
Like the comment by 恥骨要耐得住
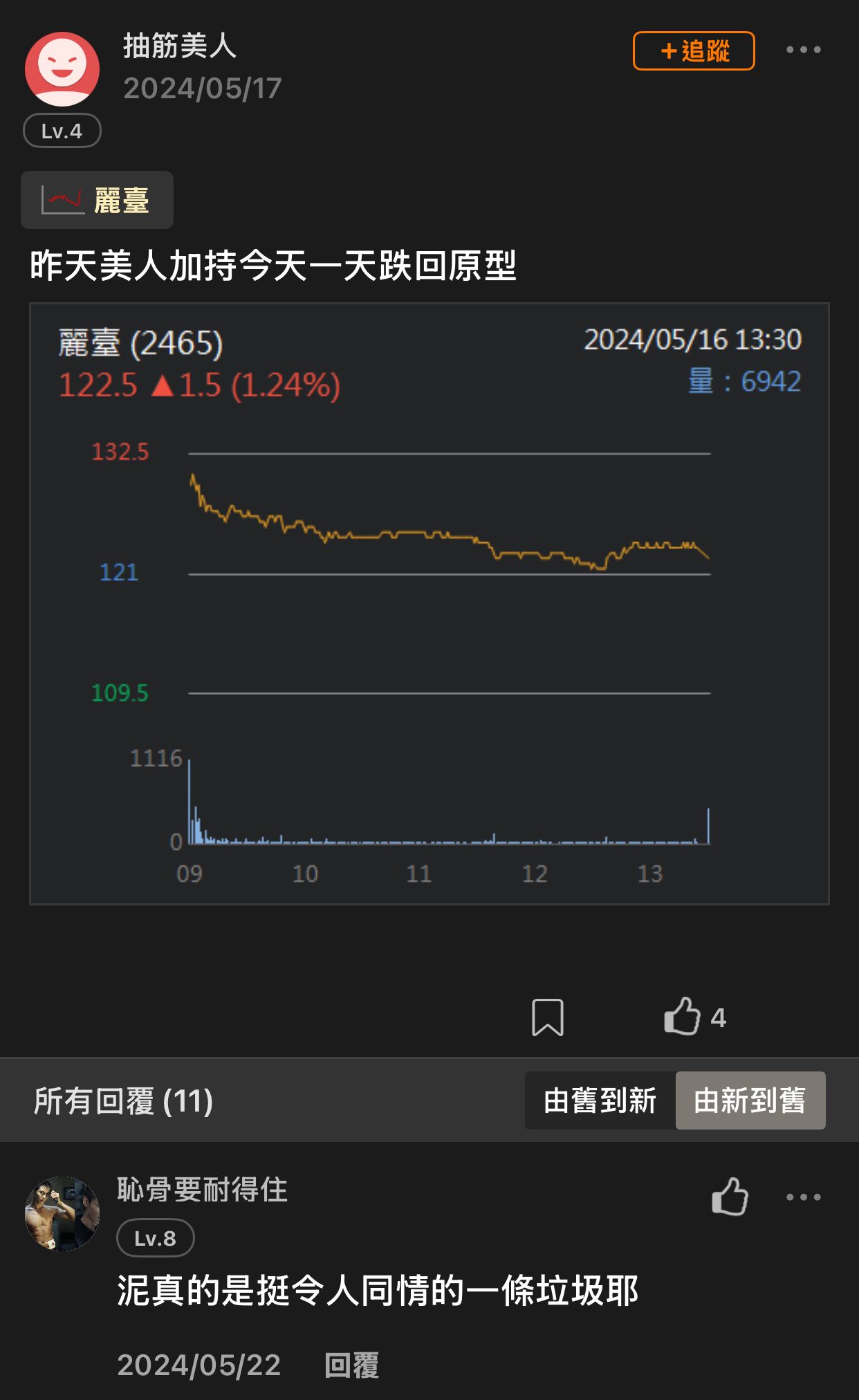point(730,1197)
